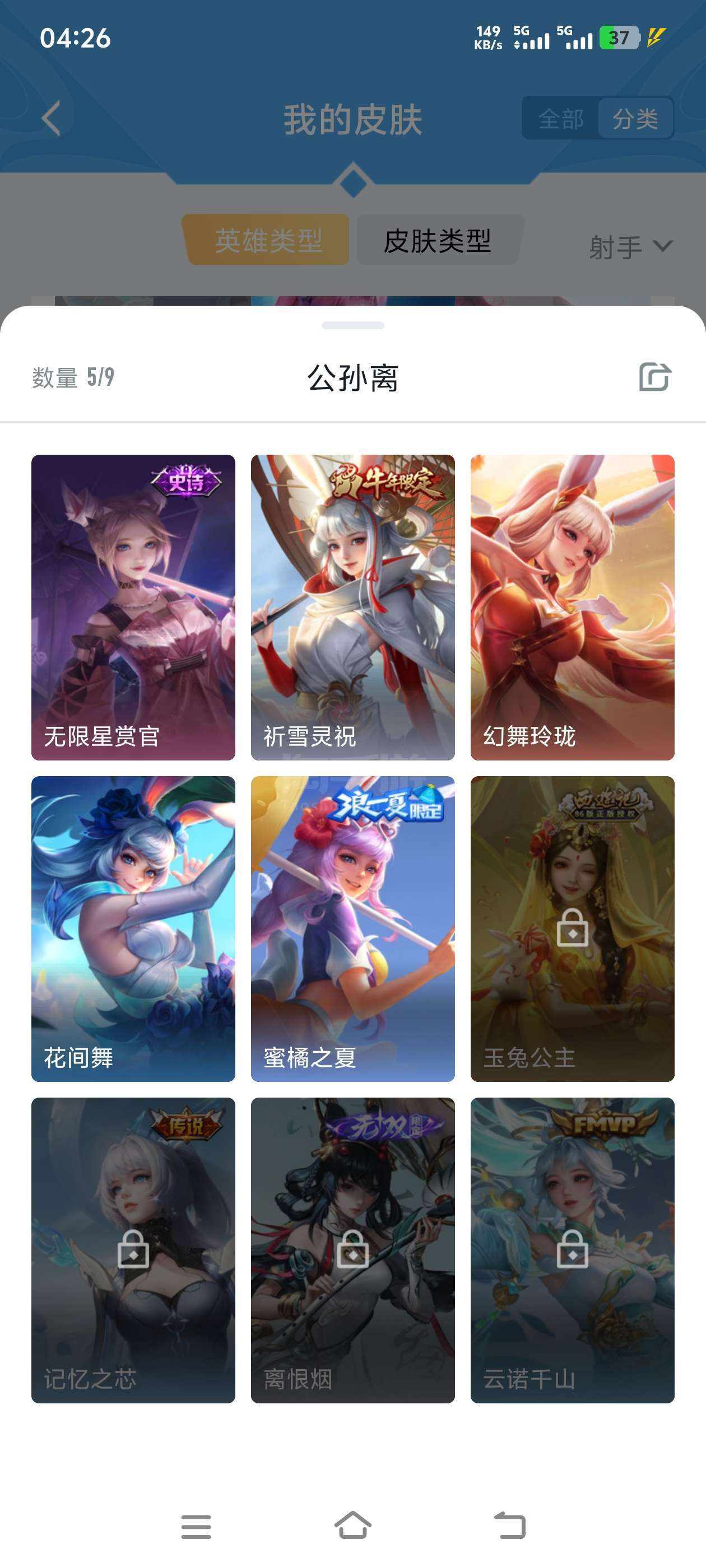Open the locked 云诺千山 skin
706x1568 pixels.
(572, 1250)
